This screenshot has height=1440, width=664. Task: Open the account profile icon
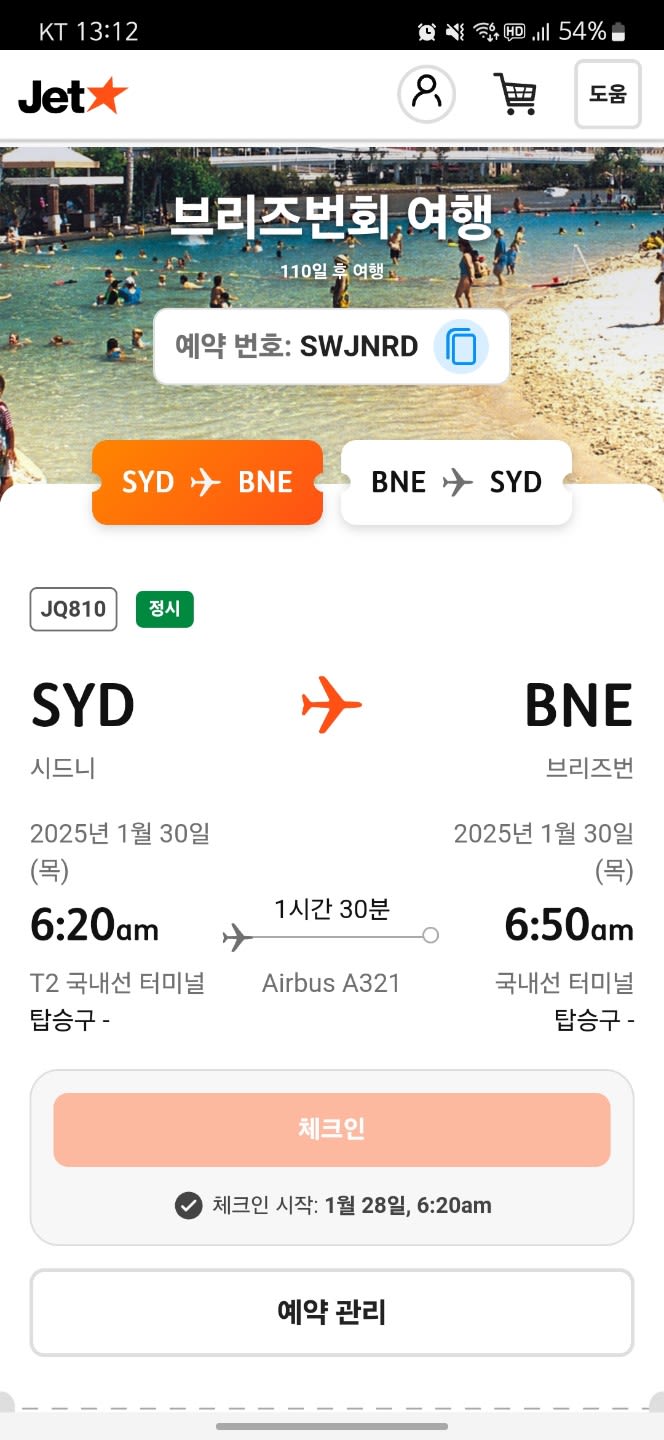427,94
